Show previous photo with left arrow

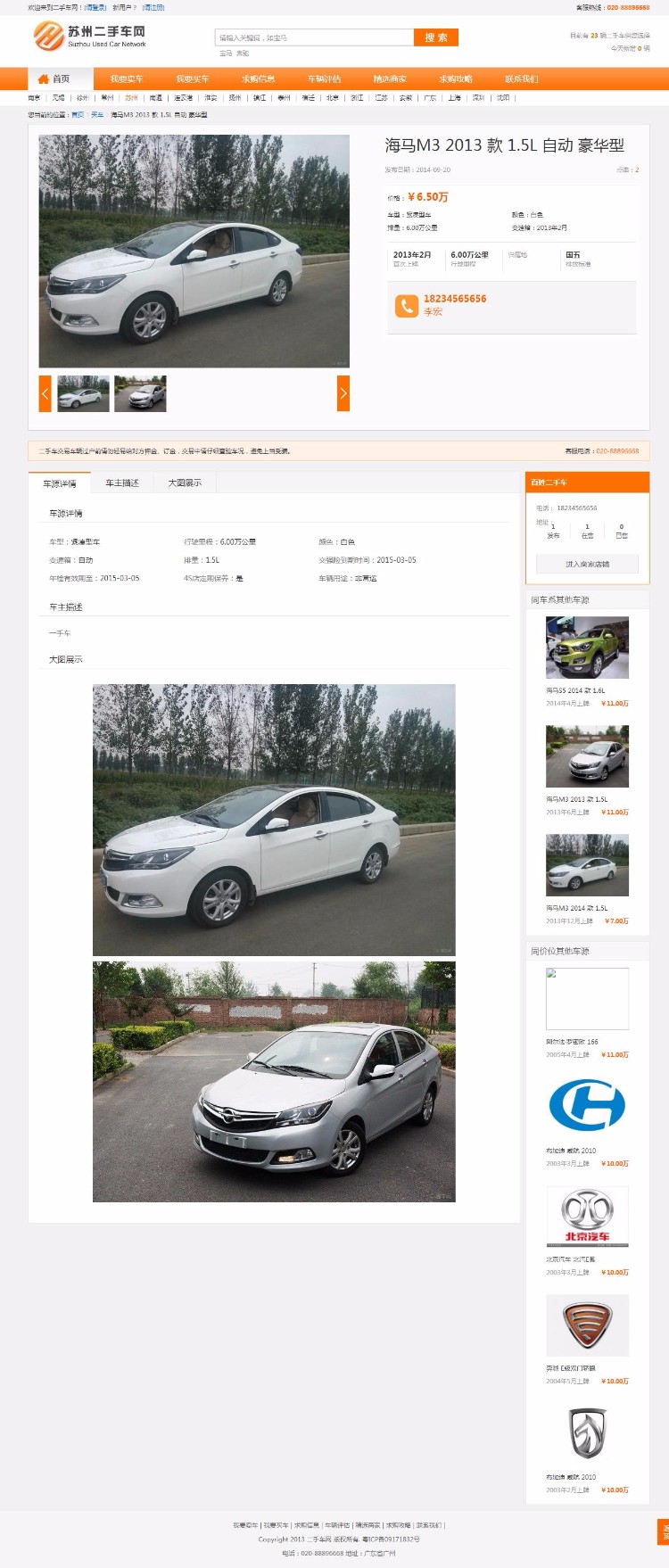click(x=45, y=393)
